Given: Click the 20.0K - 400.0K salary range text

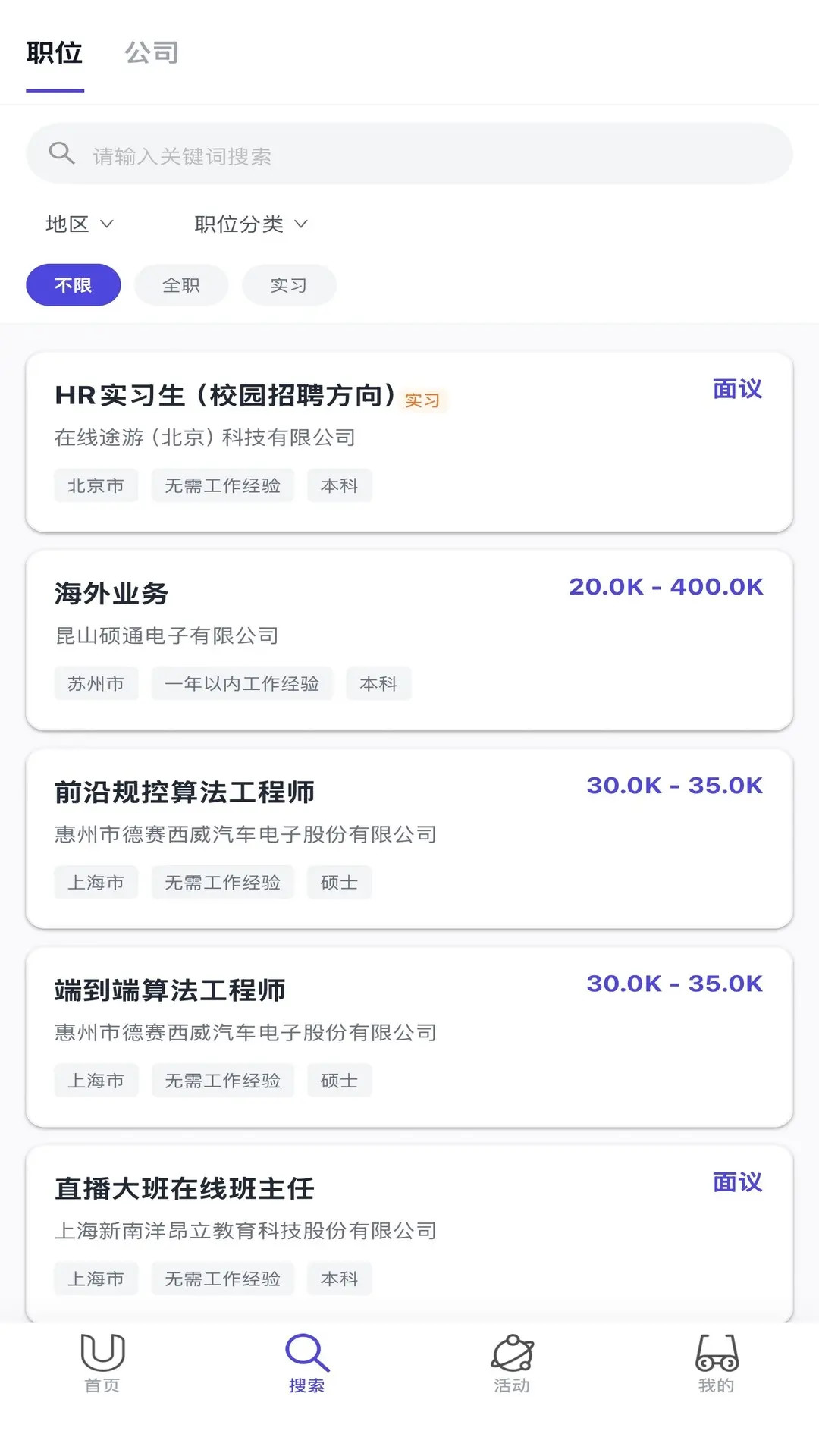Looking at the screenshot, I should pyautogui.click(x=667, y=586).
